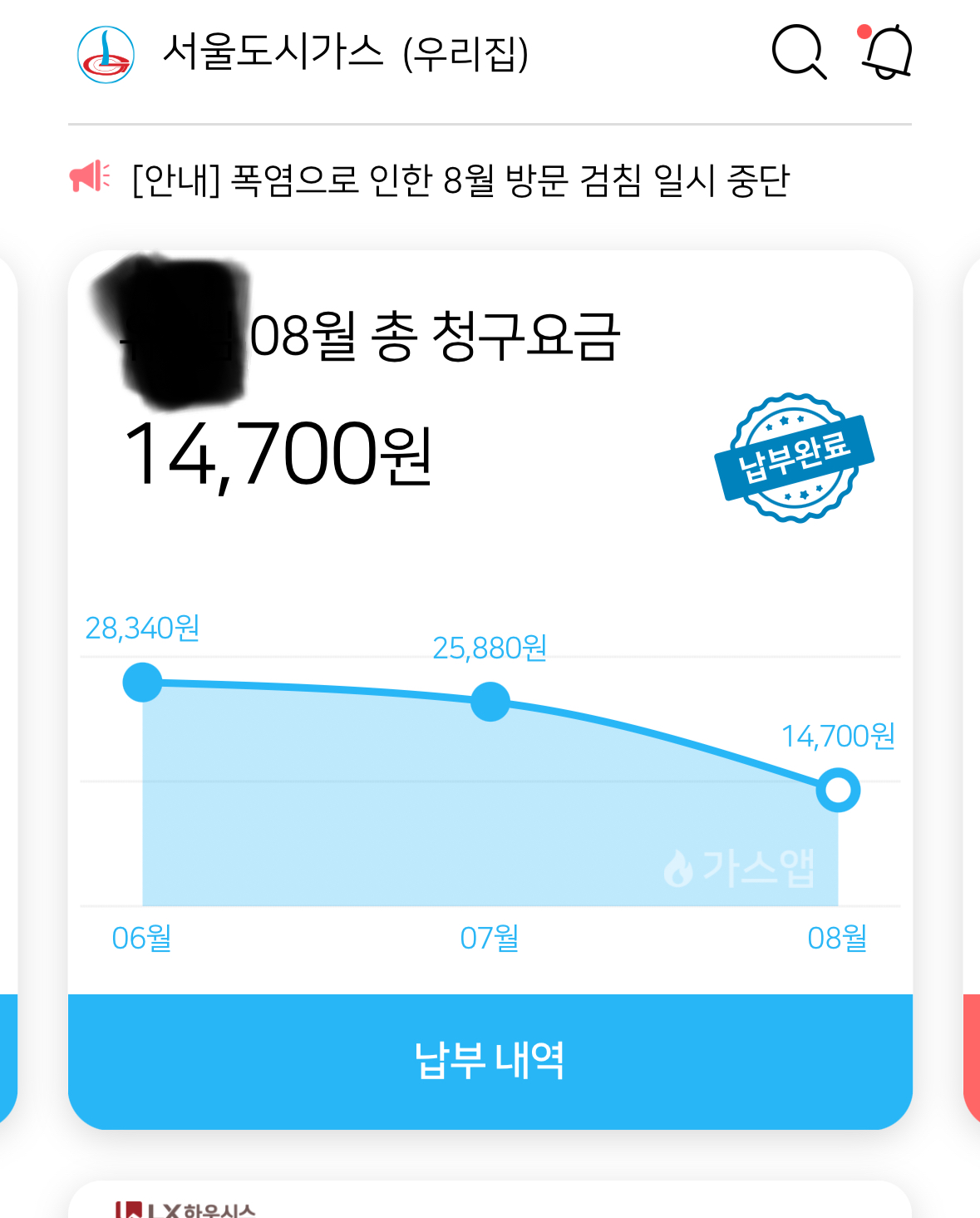Open the 08월 총 청구요금 bill card
Viewport: 980px width, 1218px height.
(432, 337)
